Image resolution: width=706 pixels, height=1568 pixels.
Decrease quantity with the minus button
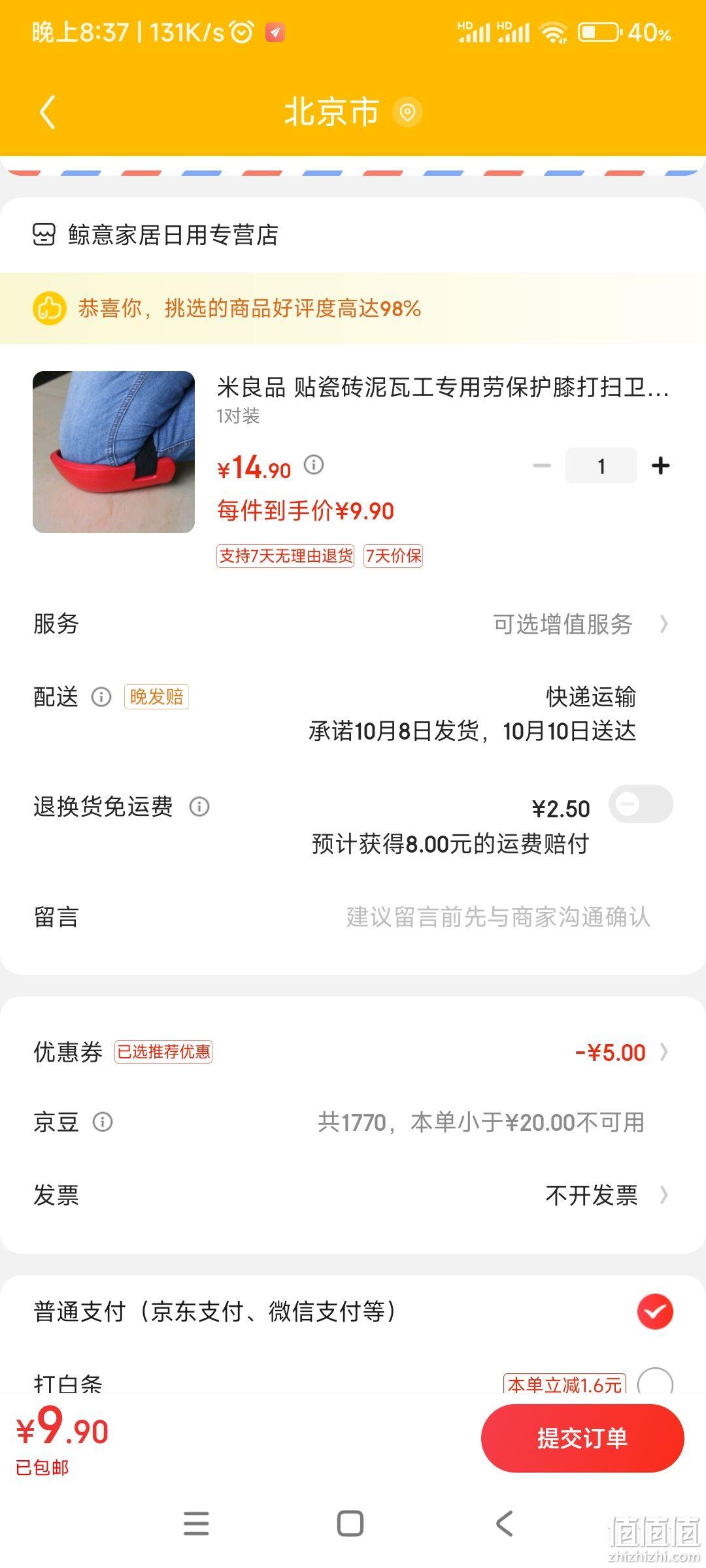pyautogui.click(x=542, y=466)
